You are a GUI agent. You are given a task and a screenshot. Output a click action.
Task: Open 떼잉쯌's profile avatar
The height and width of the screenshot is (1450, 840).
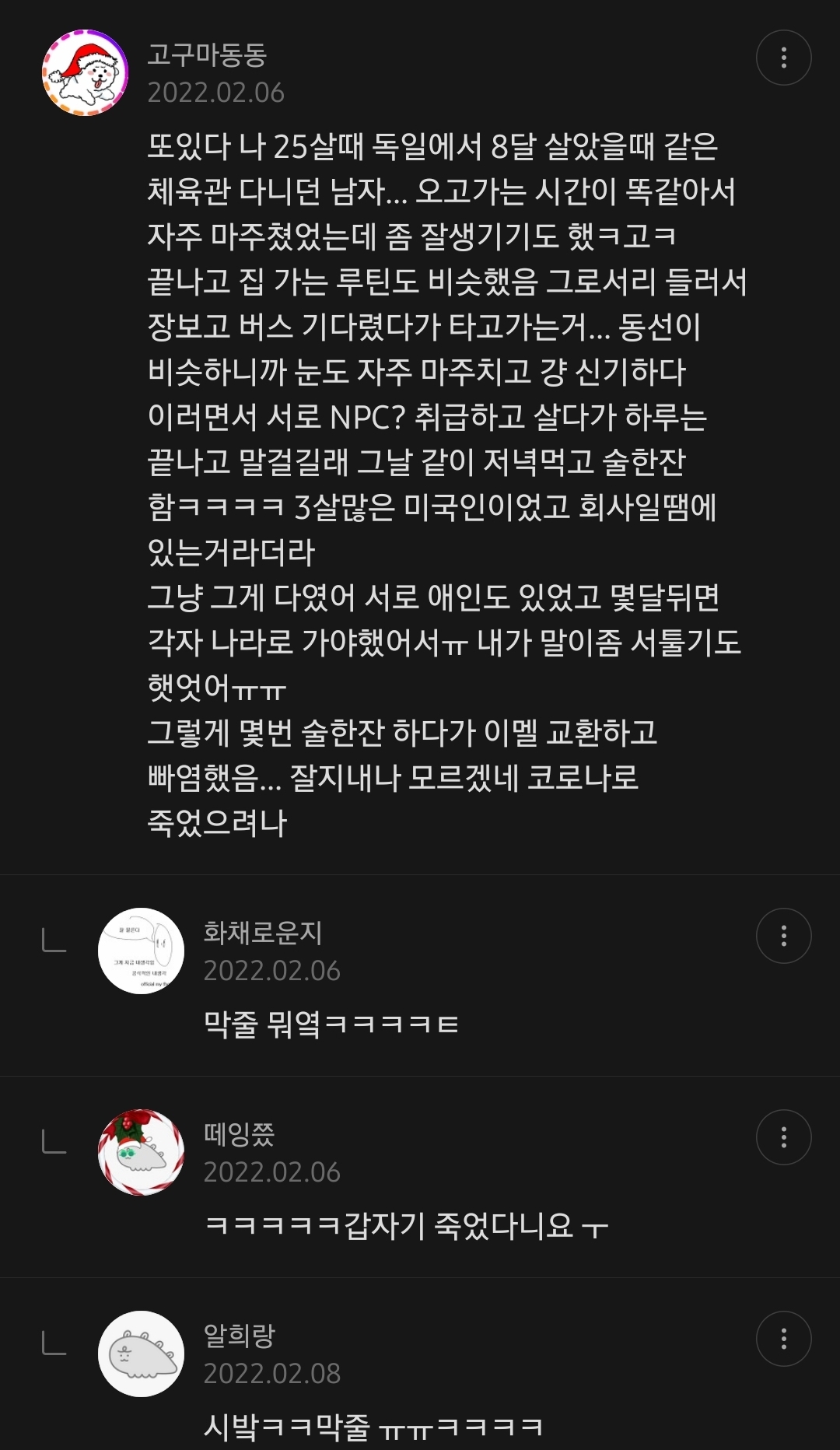point(141,1152)
